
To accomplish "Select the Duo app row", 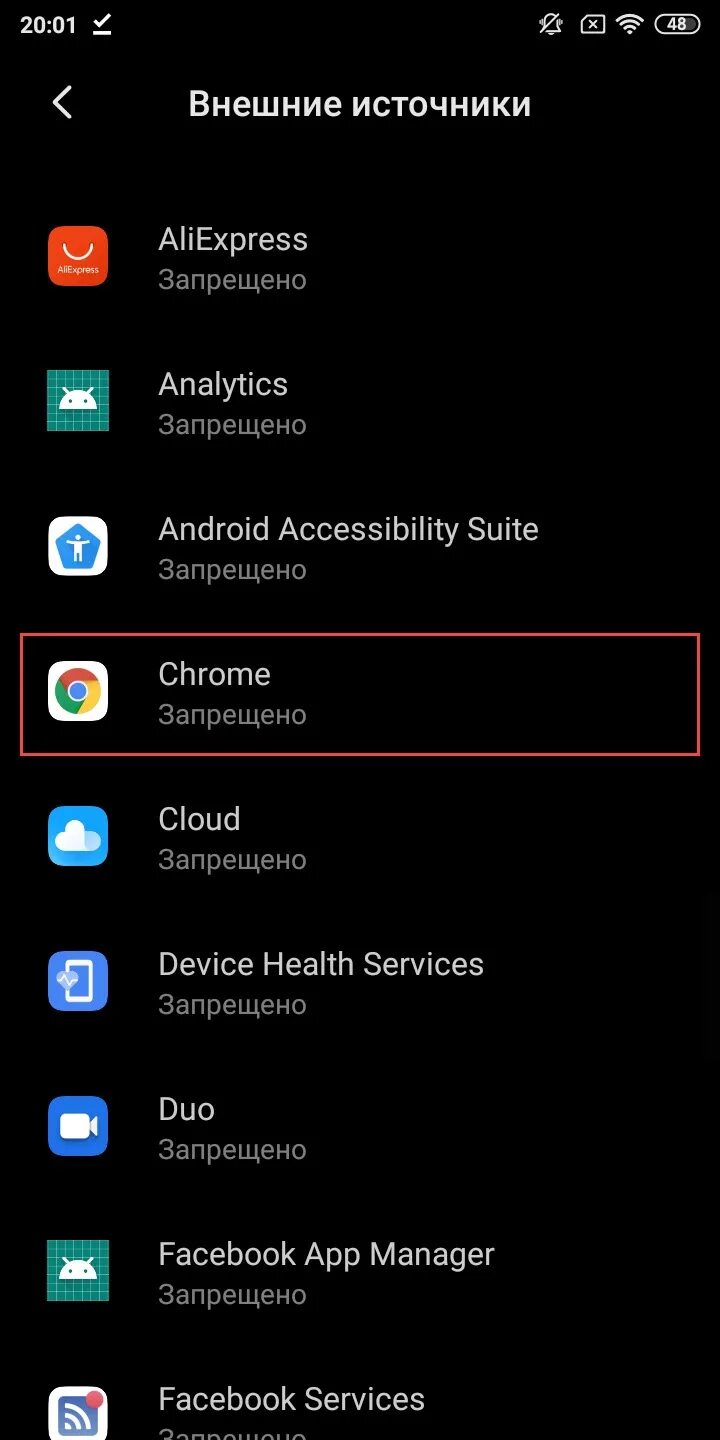I will [x=360, y=1127].
